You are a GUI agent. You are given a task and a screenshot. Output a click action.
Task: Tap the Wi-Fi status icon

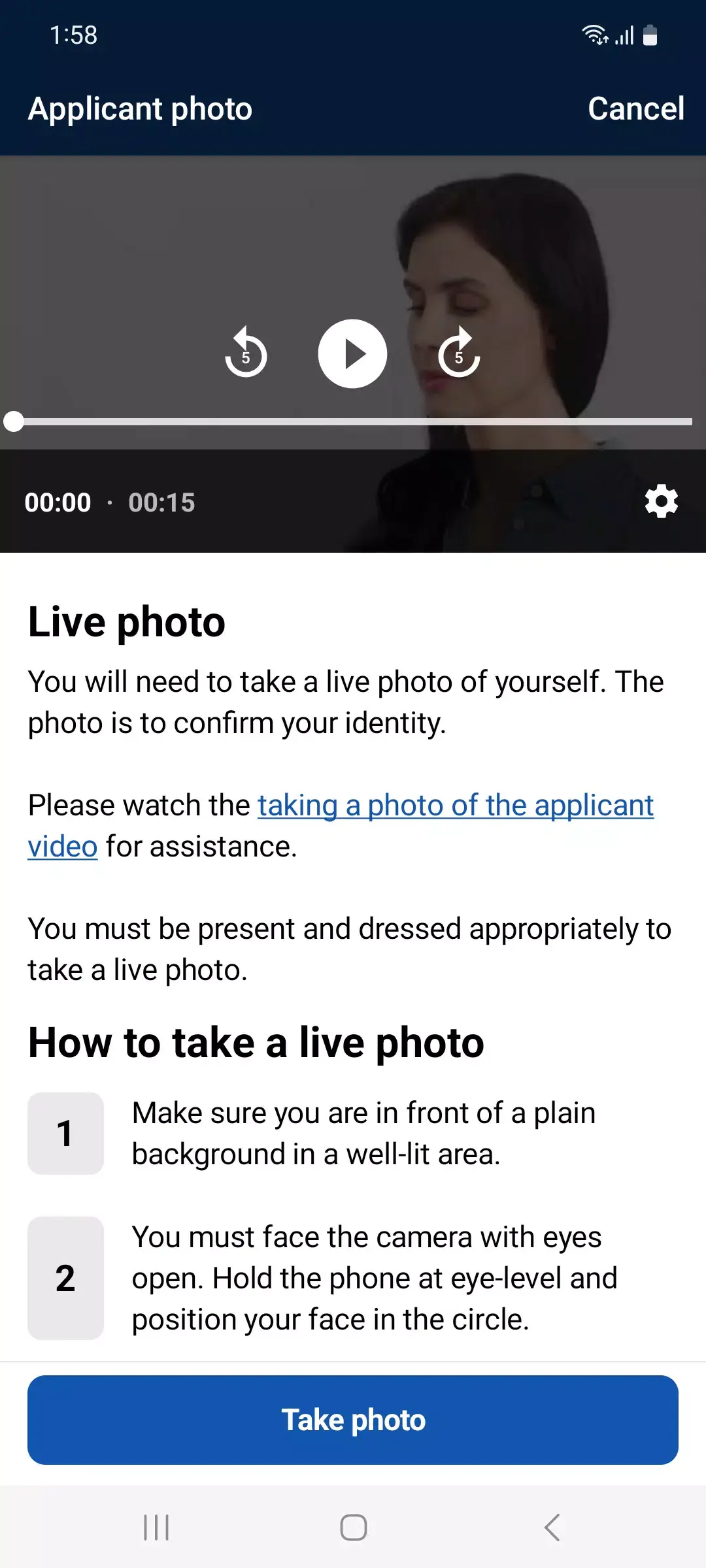[594, 35]
